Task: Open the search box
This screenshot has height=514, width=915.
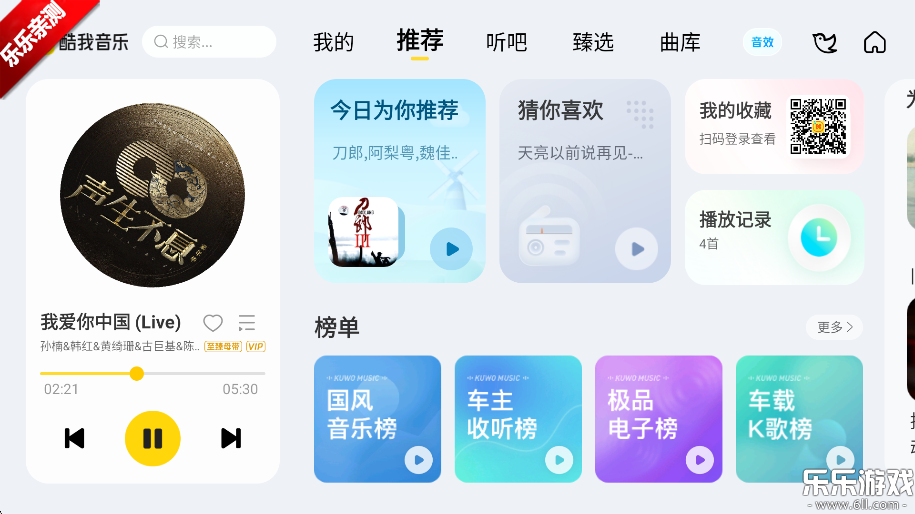Action: tap(208, 42)
